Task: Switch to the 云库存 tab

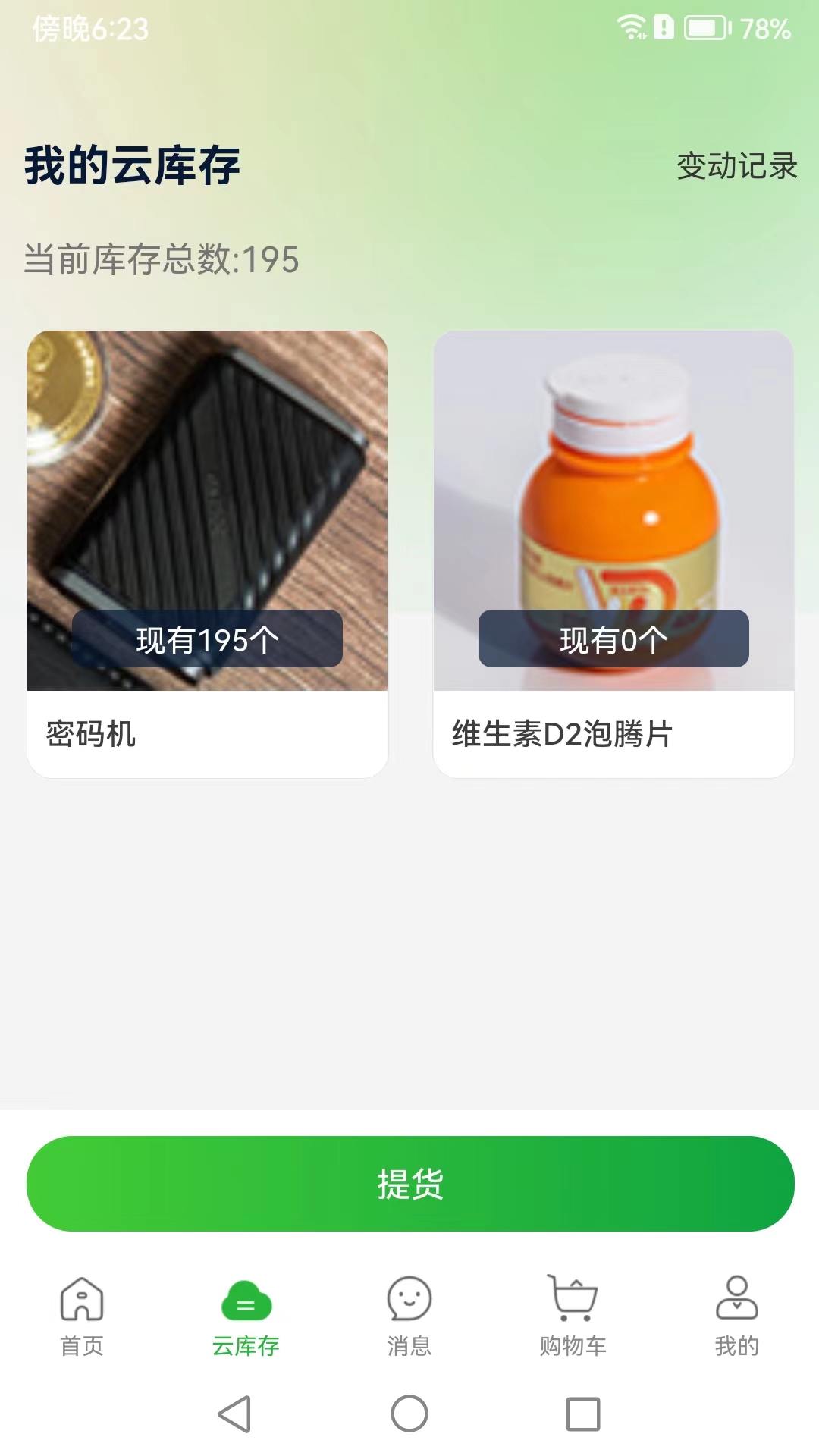Action: pyautogui.click(x=246, y=1316)
